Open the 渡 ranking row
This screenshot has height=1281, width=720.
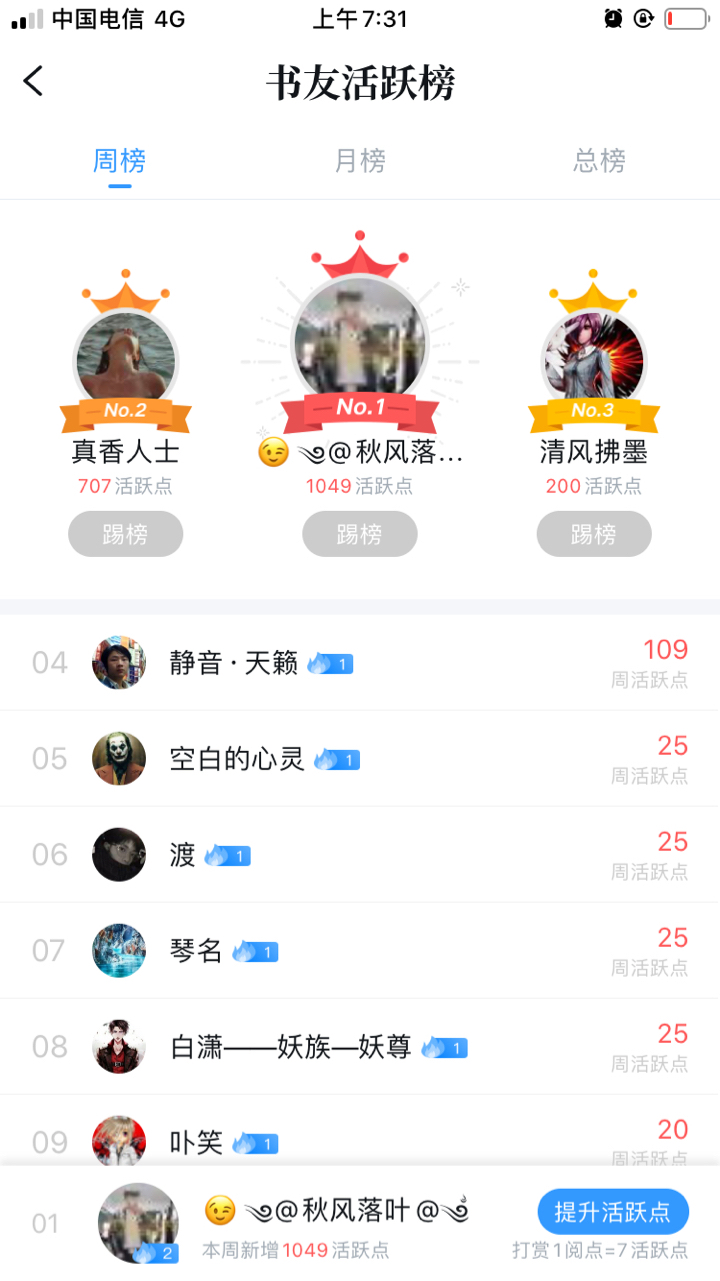pos(360,855)
